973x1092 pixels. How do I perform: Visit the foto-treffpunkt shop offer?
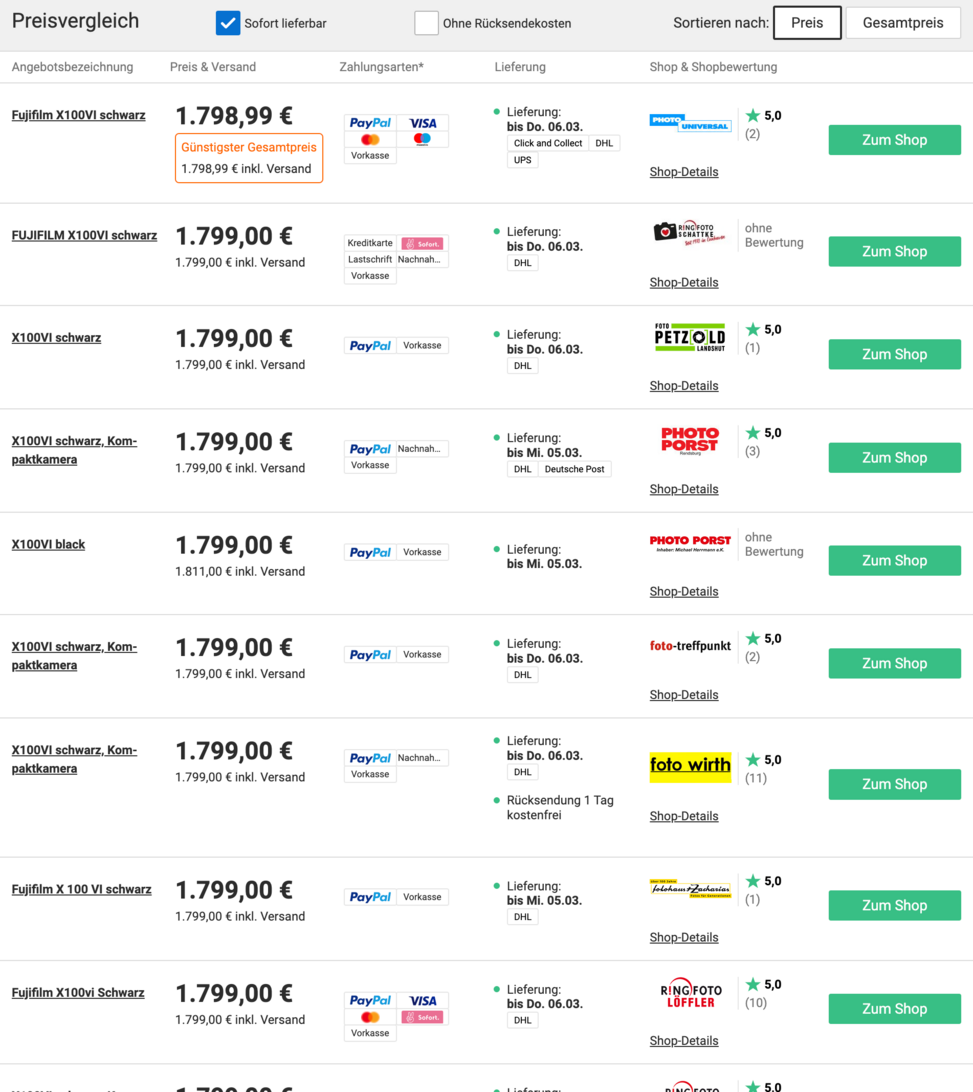click(894, 663)
